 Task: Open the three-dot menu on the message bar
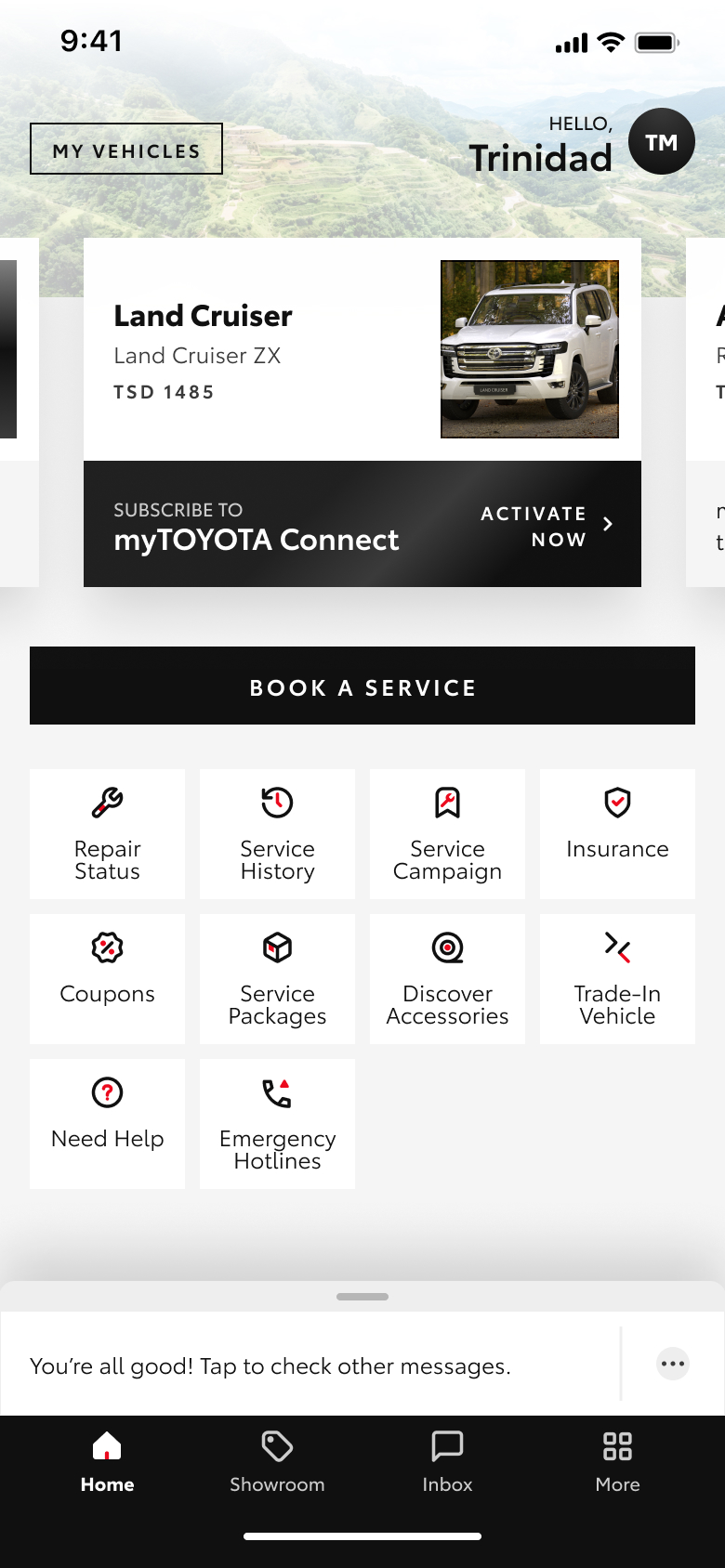pos(672,1365)
